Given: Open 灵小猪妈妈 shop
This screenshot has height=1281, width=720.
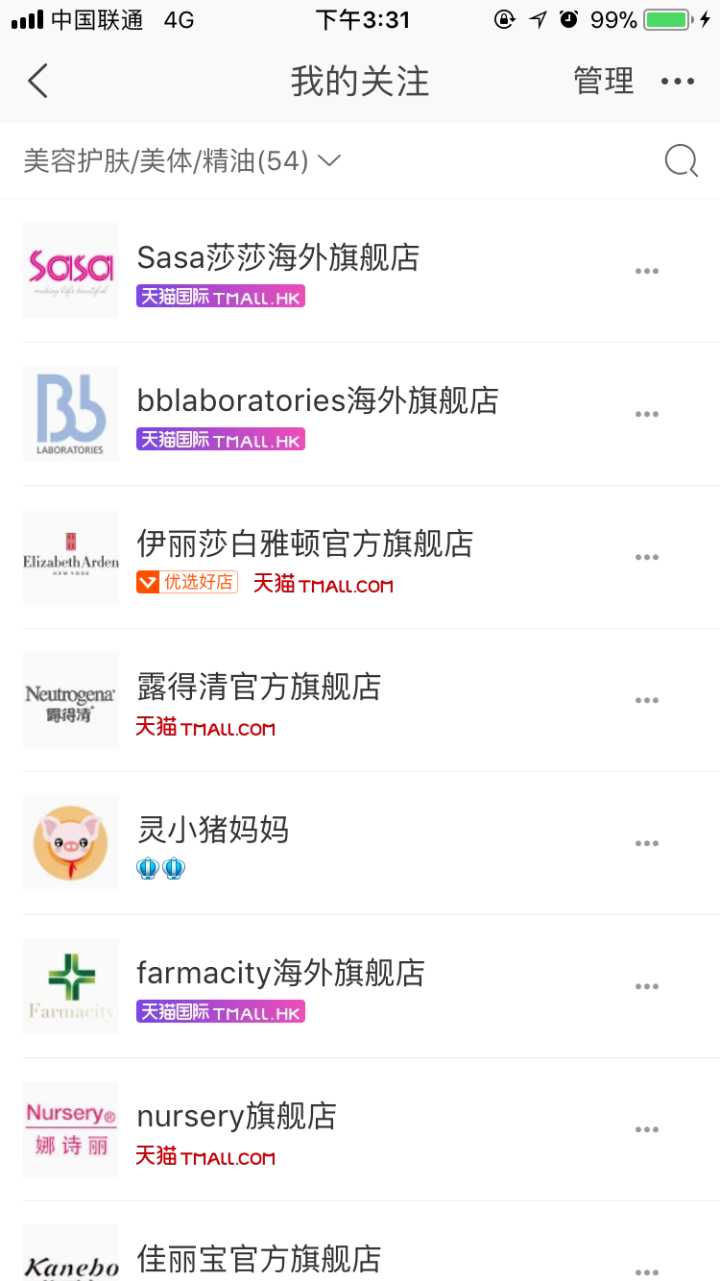Looking at the screenshot, I should point(213,830).
